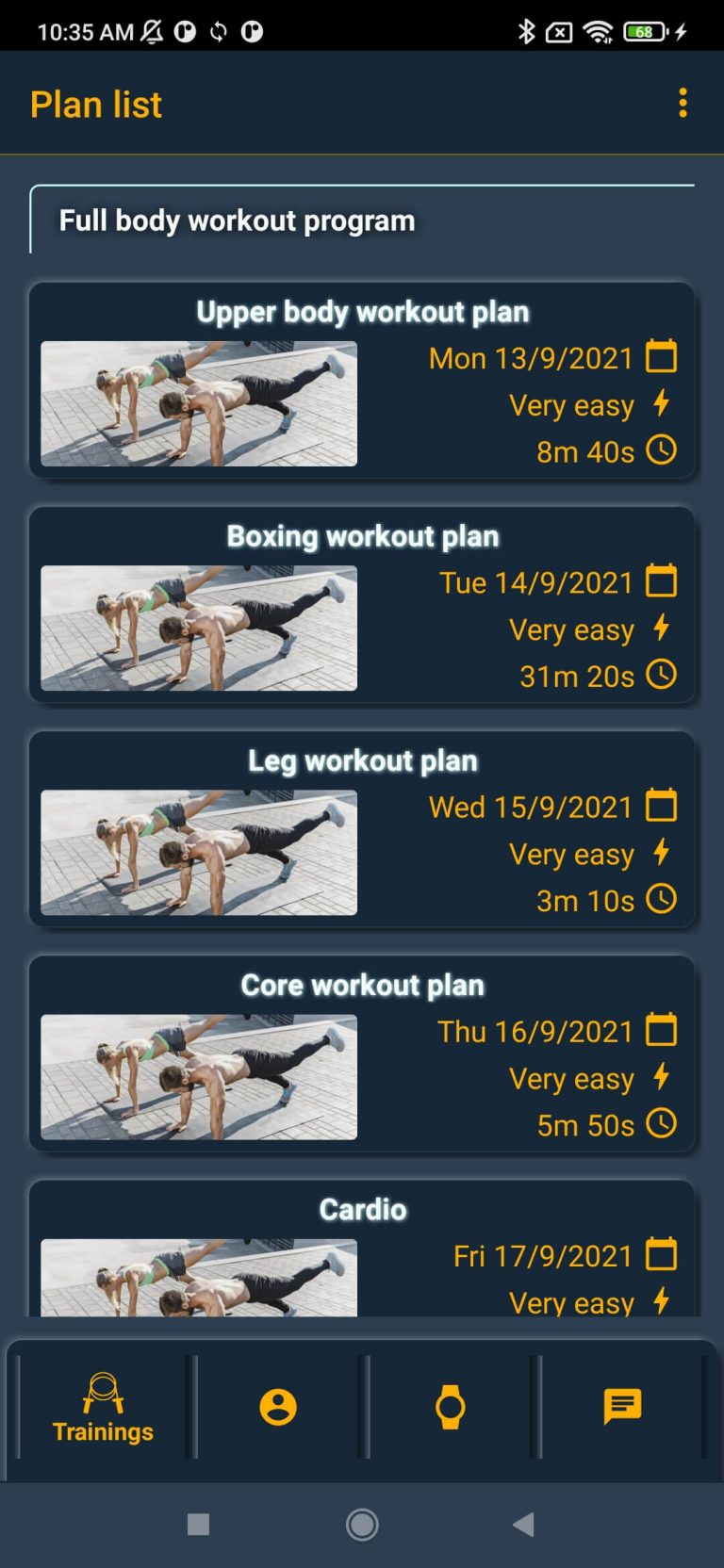Open the smartwatch tab

[451, 1407]
